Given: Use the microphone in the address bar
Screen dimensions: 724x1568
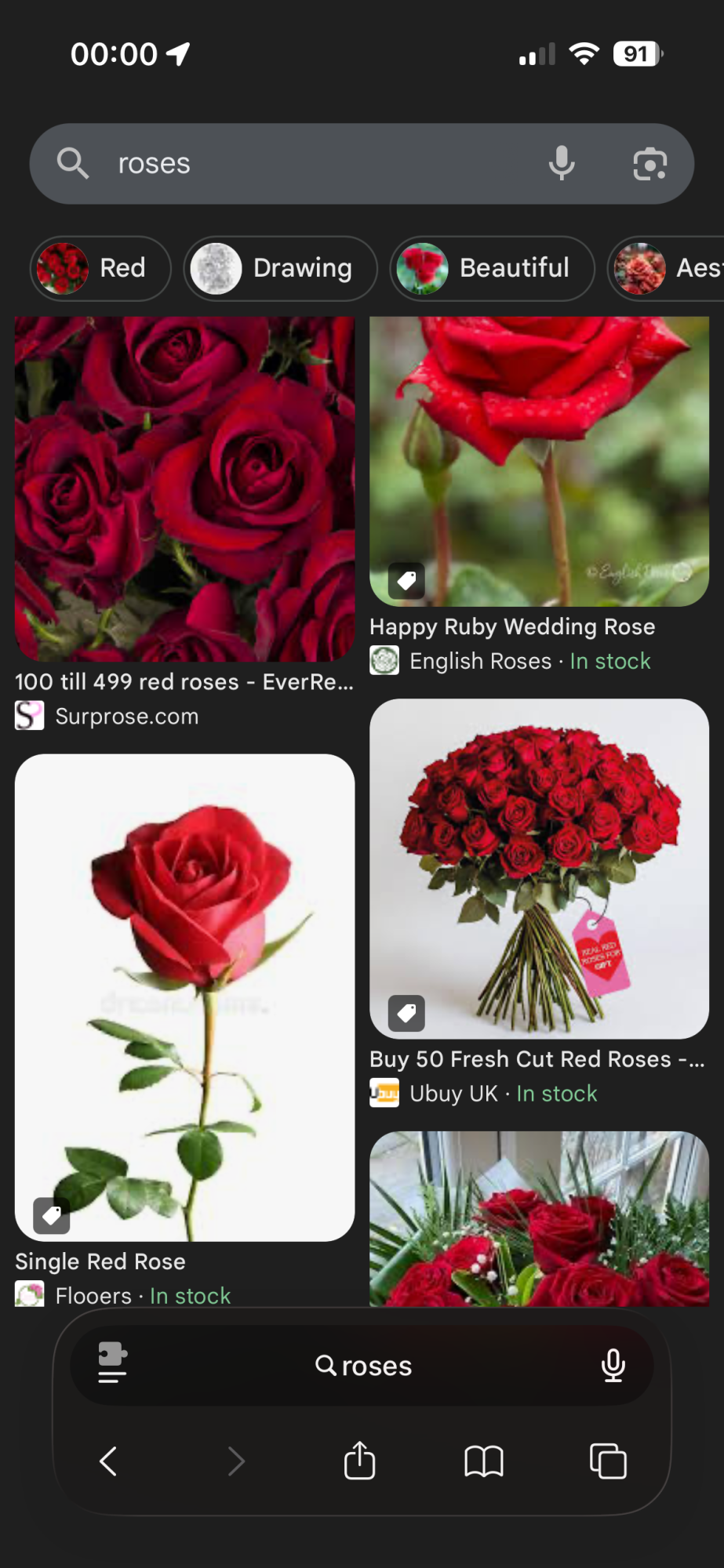Looking at the screenshot, I should [x=613, y=1365].
